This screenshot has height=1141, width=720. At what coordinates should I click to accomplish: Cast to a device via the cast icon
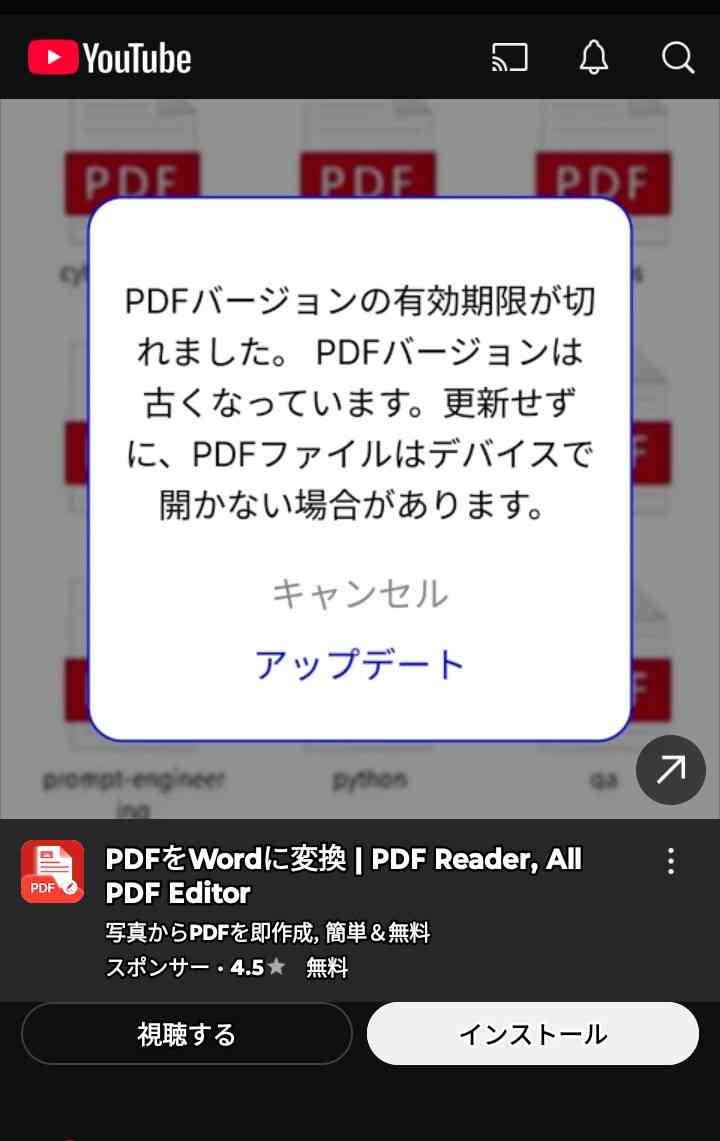point(509,58)
